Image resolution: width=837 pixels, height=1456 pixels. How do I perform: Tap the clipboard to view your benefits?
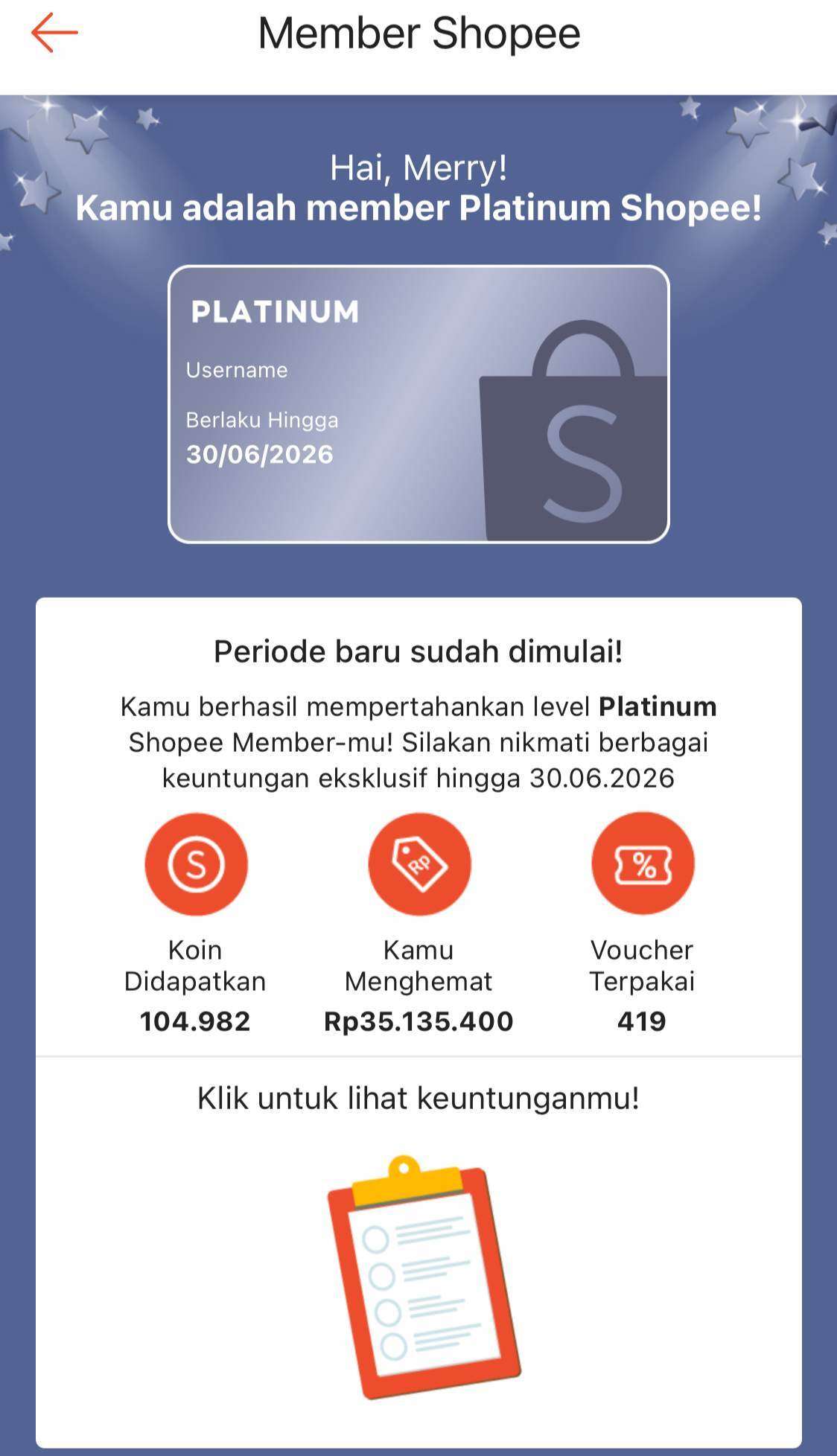[x=422, y=1277]
